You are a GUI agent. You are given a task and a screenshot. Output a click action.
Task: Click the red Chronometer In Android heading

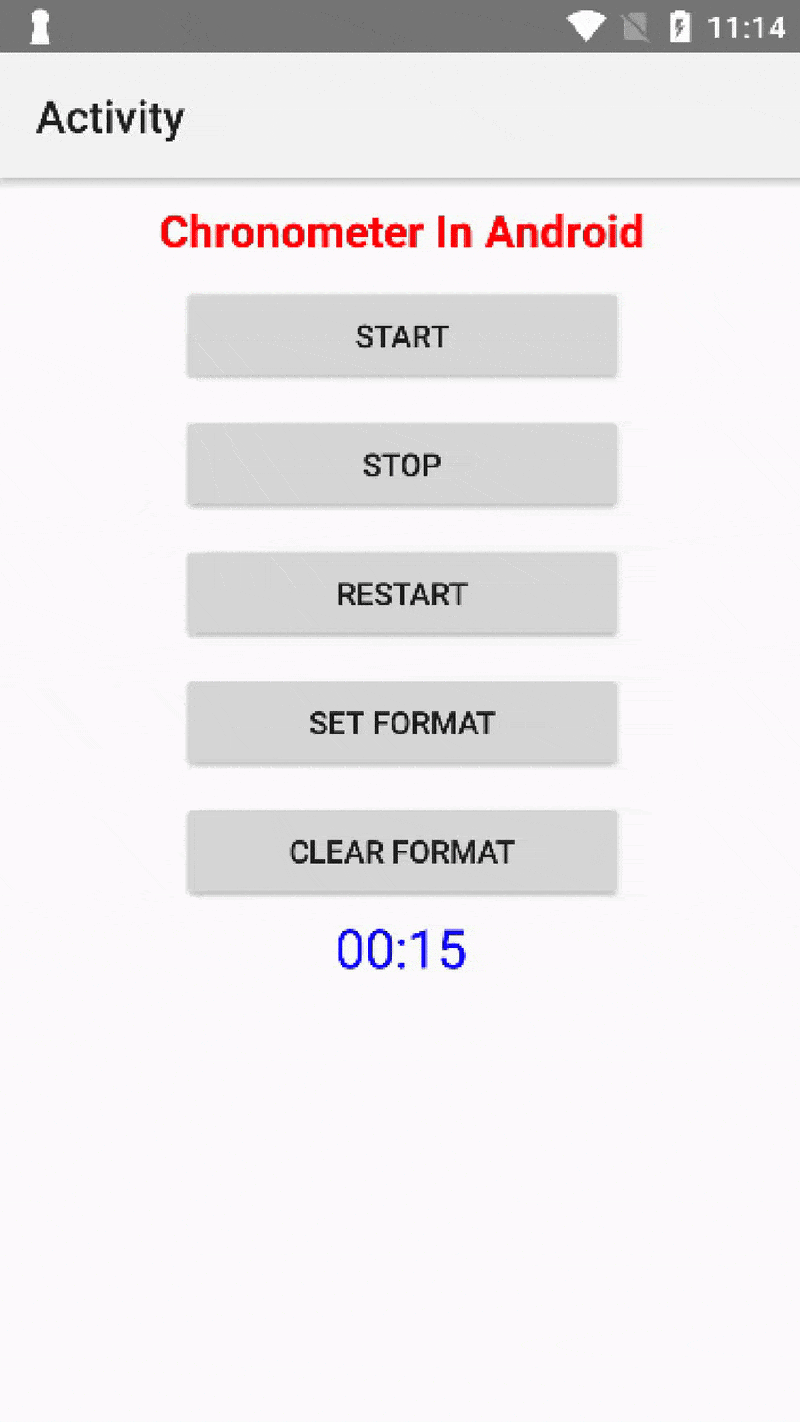click(x=401, y=232)
